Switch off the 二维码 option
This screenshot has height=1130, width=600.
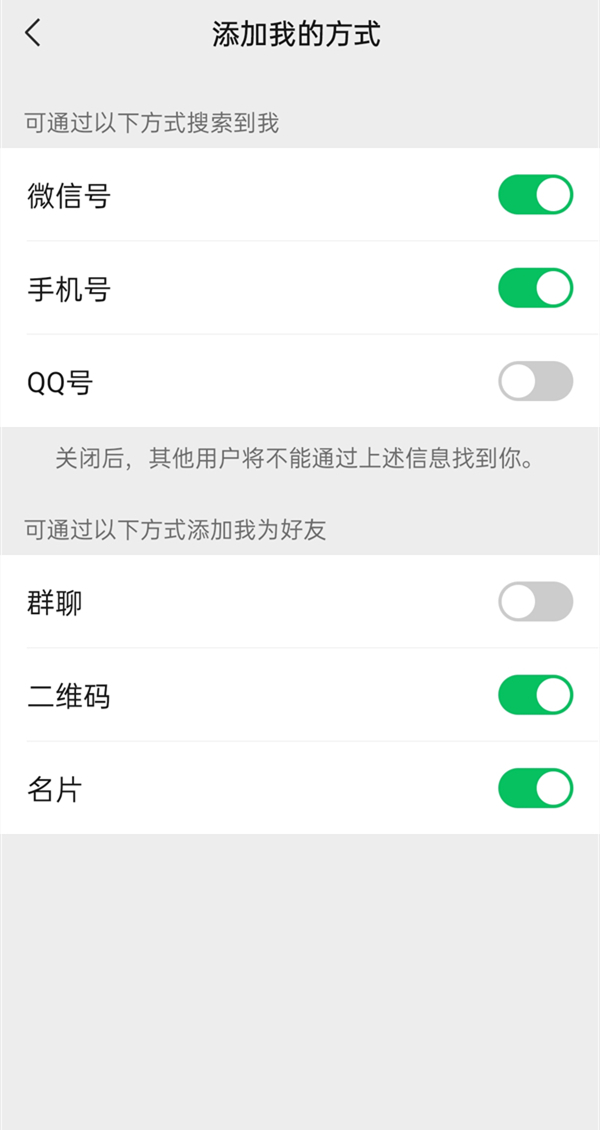pos(535,695)
